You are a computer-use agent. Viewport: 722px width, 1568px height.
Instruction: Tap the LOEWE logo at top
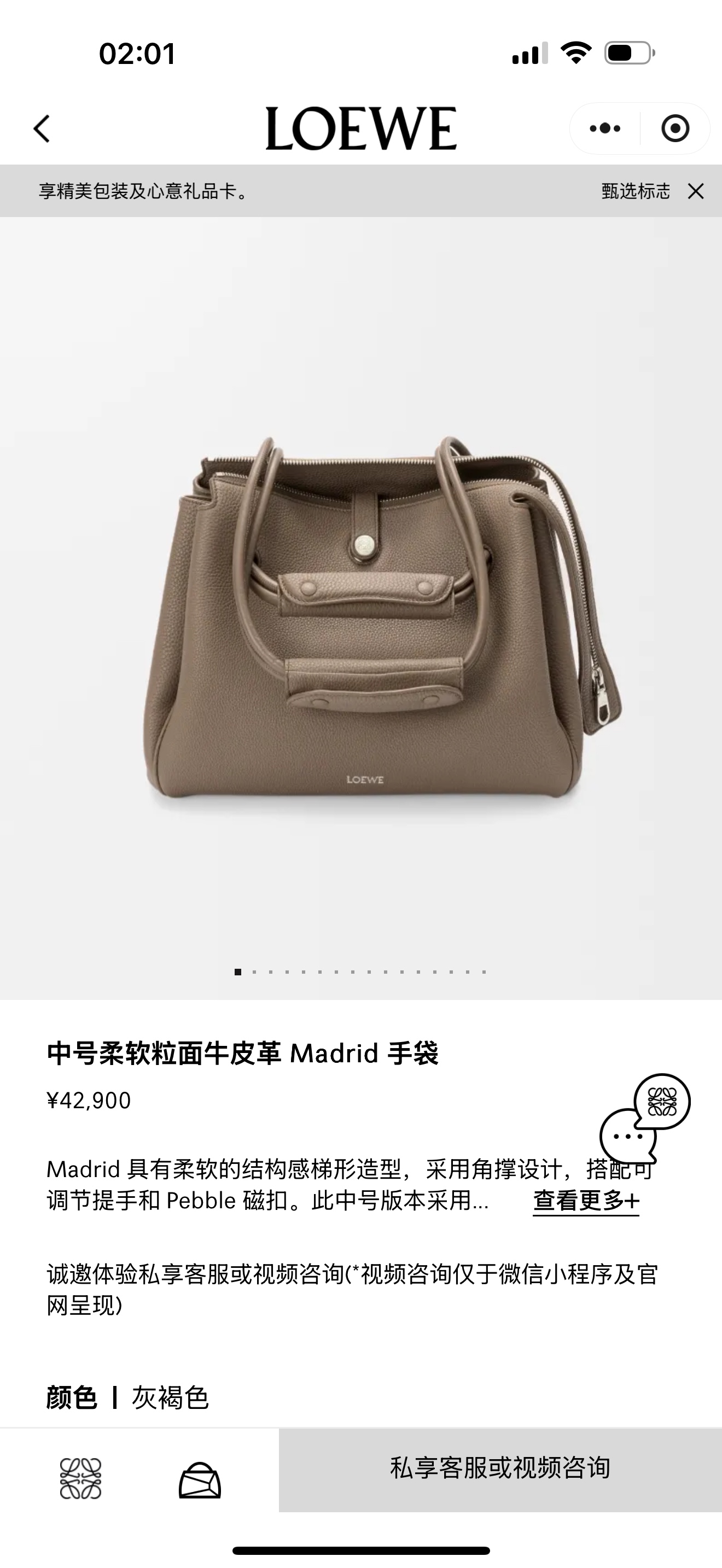coord(360,128)
